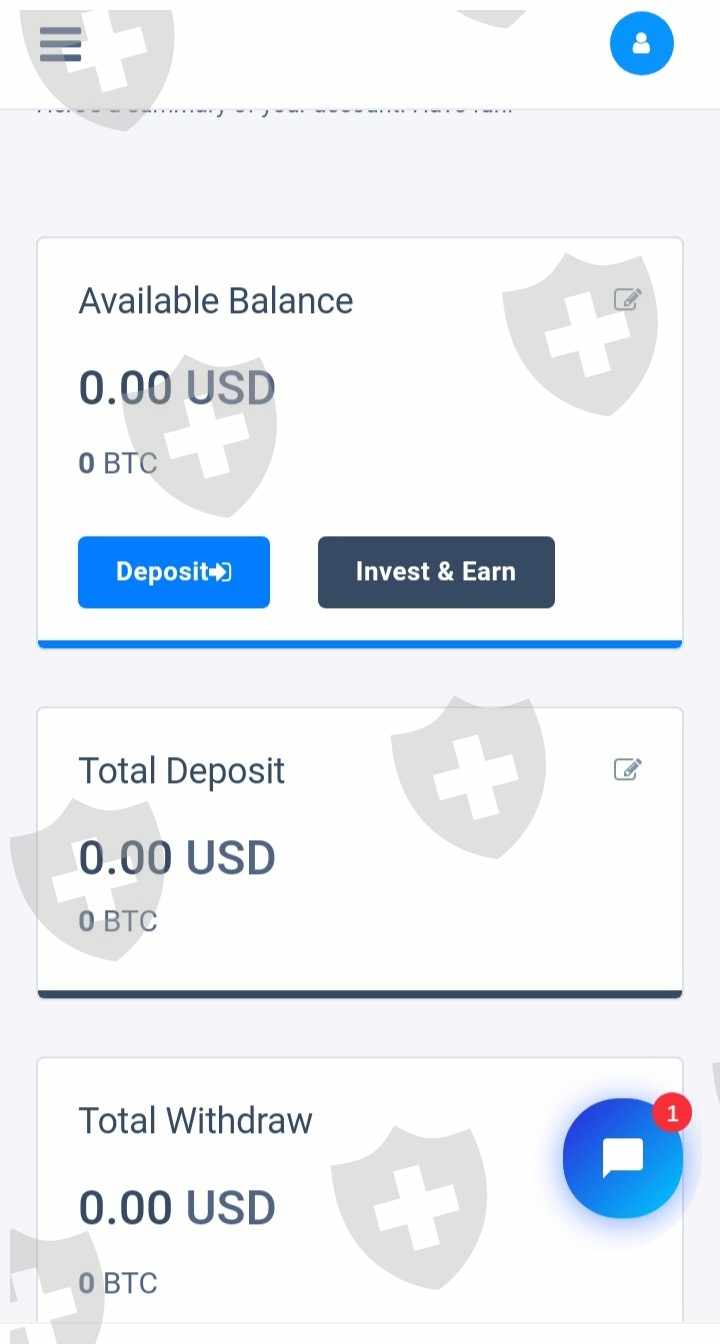This screenshot has height=1344, width=720.
Task: Open the live chat bubble
Action: [x=623, y=1158]
